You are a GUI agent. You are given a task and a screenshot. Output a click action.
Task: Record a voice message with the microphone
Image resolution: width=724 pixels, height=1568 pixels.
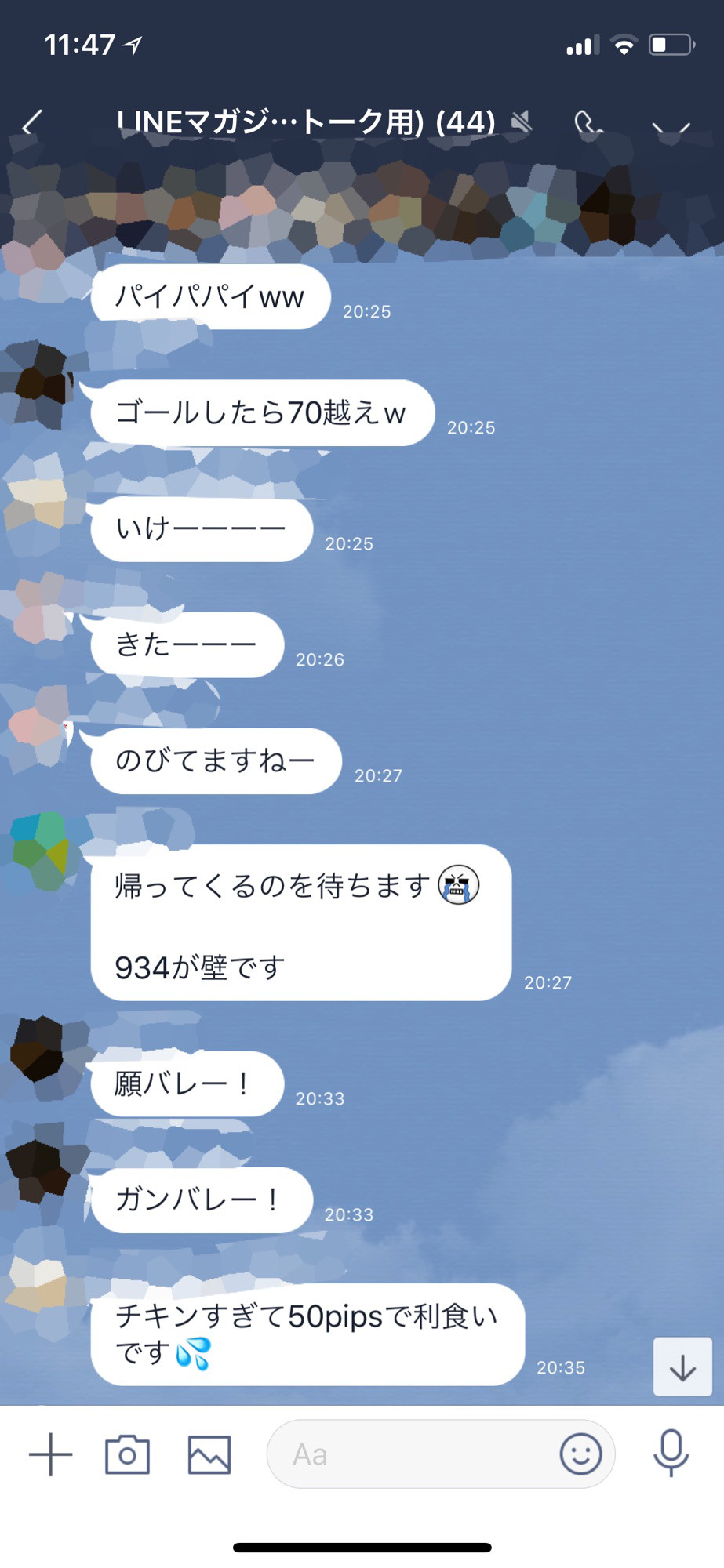click(671, 1453)
